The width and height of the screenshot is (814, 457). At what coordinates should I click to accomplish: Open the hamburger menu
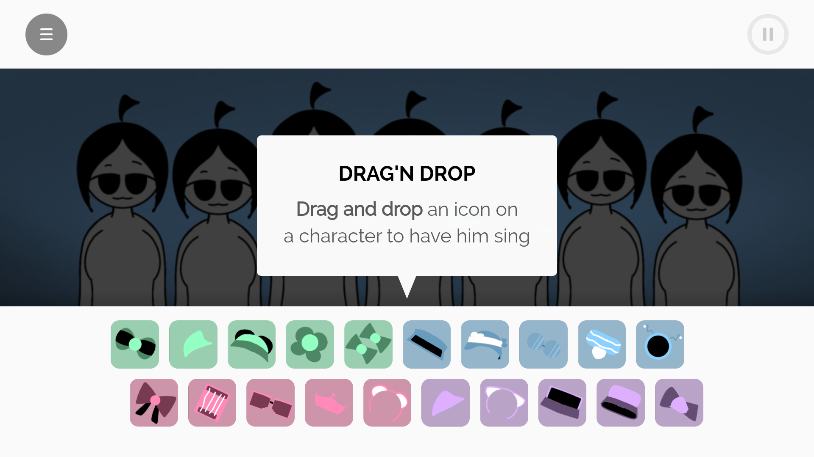(46, 34)
